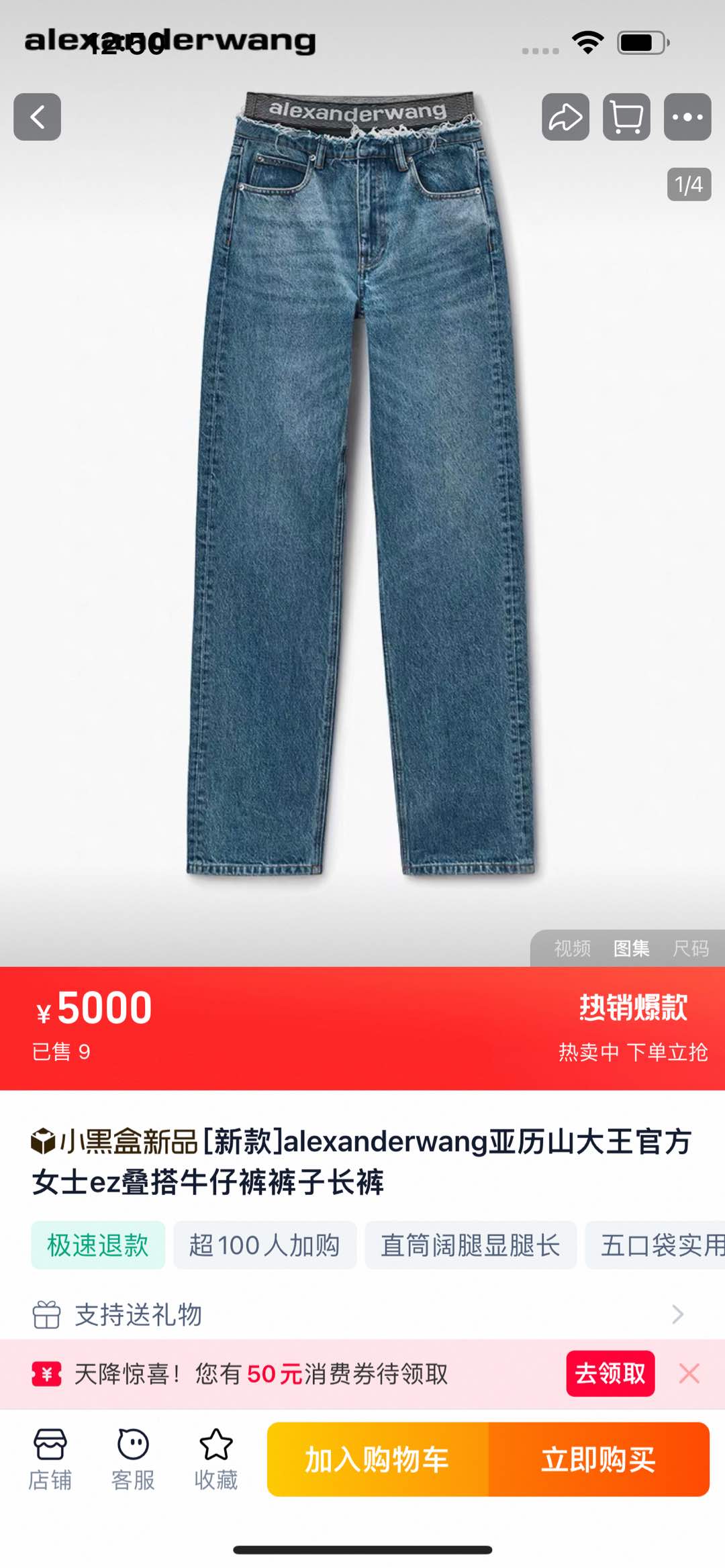
Task: Open the shopping cart icon
Action: pos(626,117)
